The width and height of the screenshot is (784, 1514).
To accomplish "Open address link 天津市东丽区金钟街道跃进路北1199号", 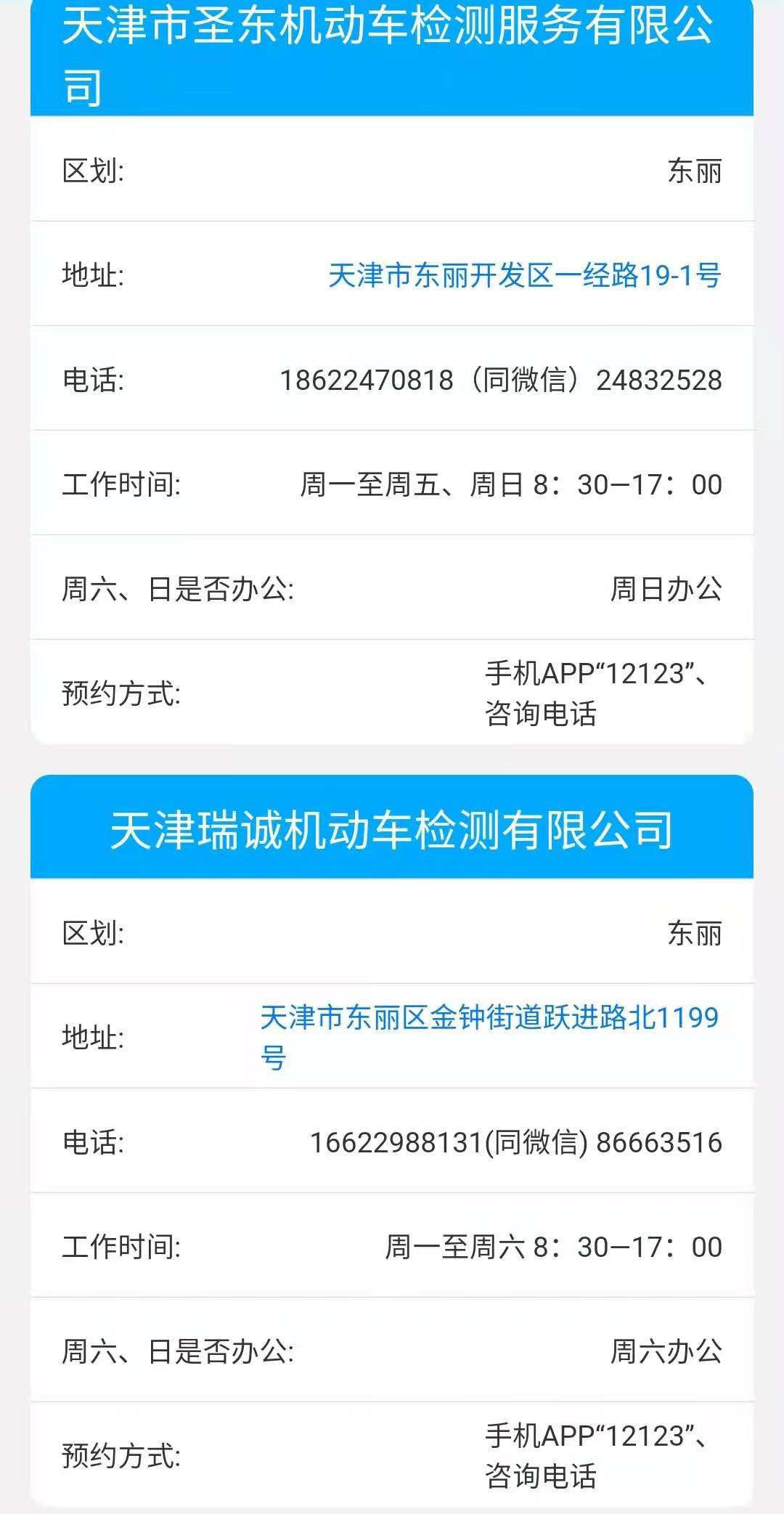I will 489,1018.
